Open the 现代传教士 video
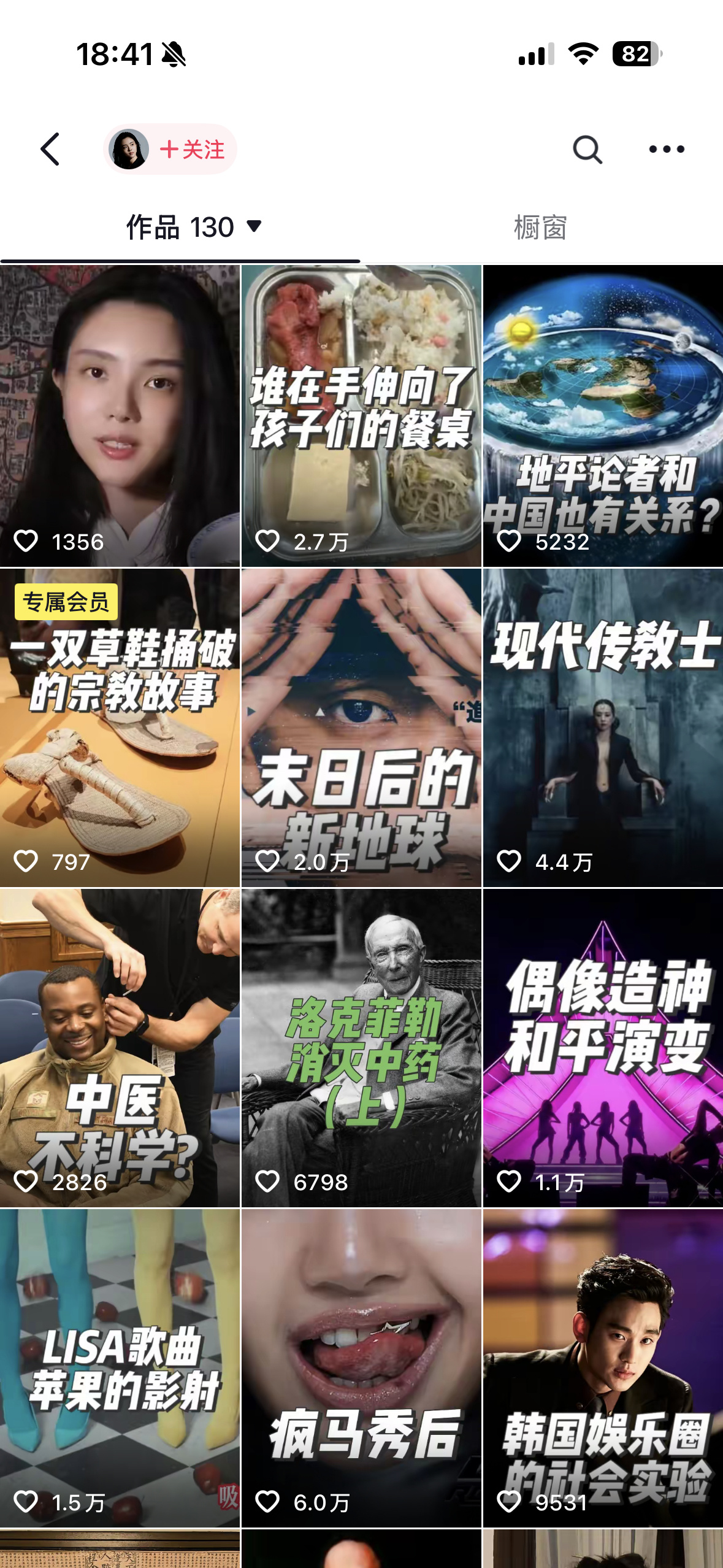 (603, 728)
